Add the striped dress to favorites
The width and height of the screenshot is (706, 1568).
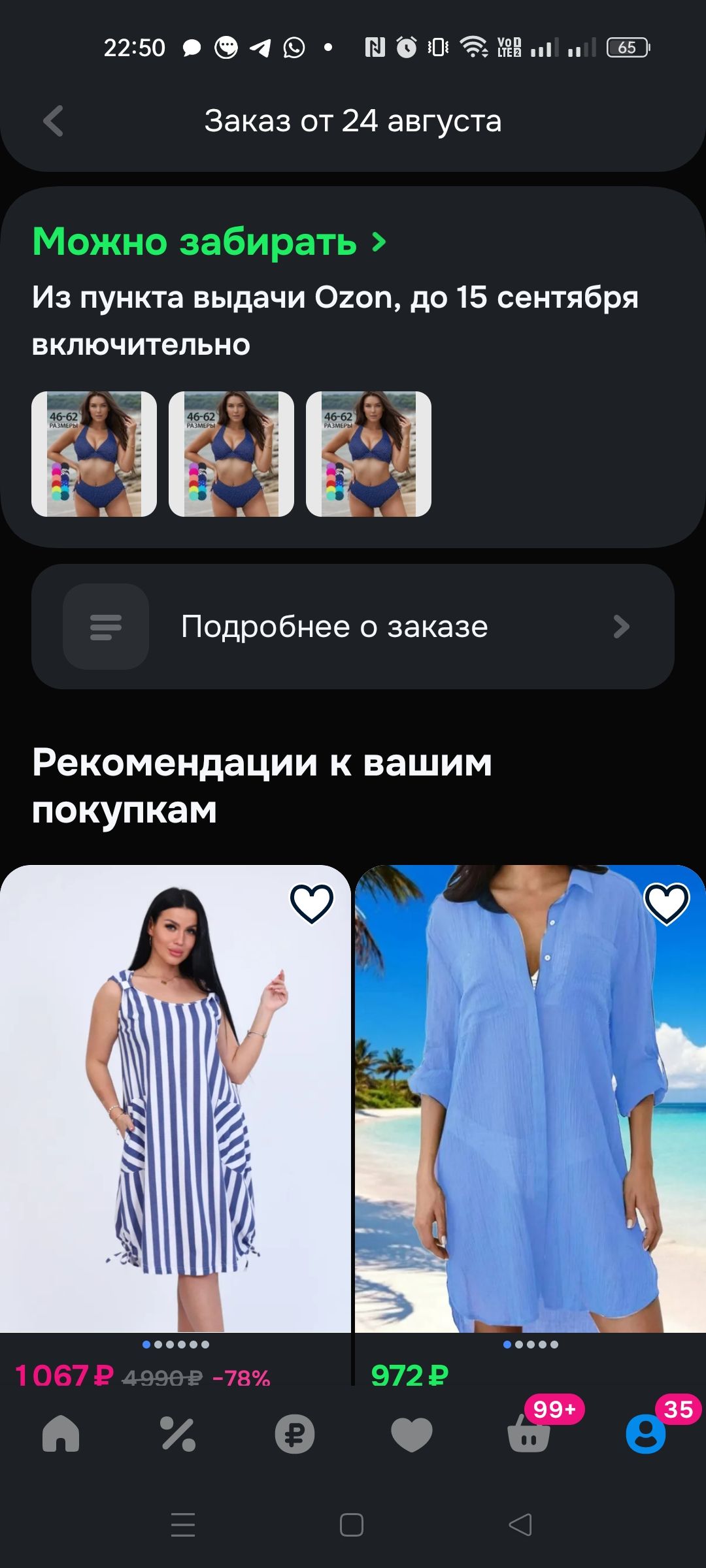click(312, 904)
